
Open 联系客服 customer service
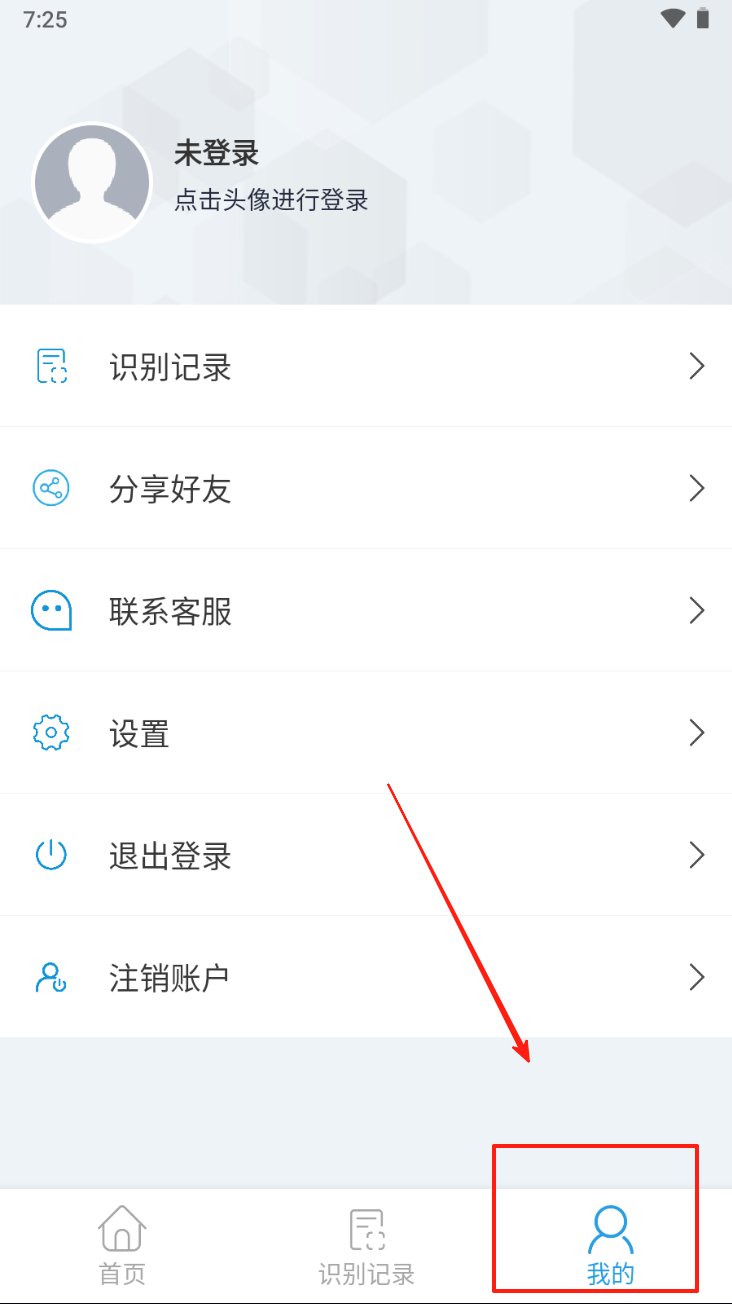[366, 611]
